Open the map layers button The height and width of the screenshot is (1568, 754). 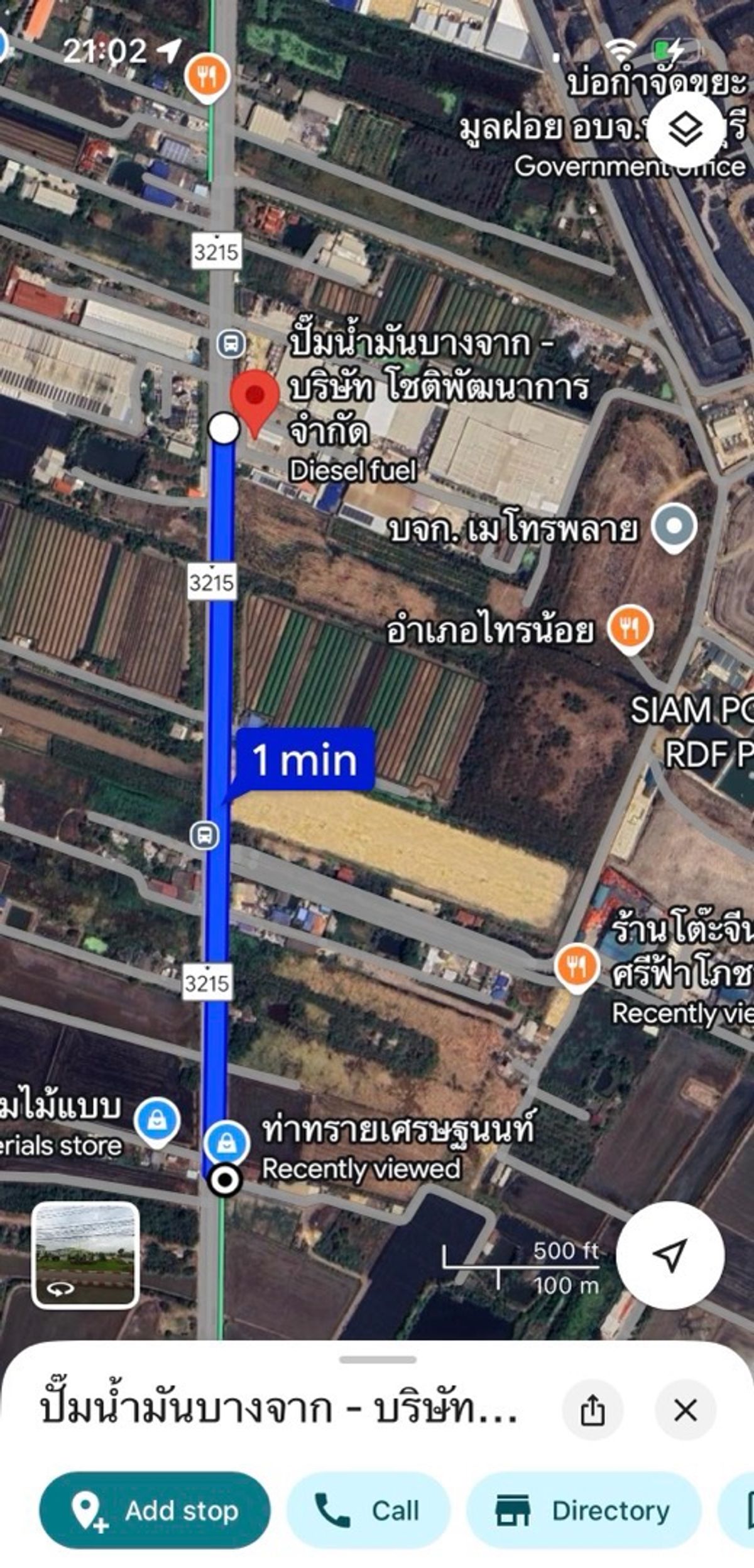click(686, 130)
